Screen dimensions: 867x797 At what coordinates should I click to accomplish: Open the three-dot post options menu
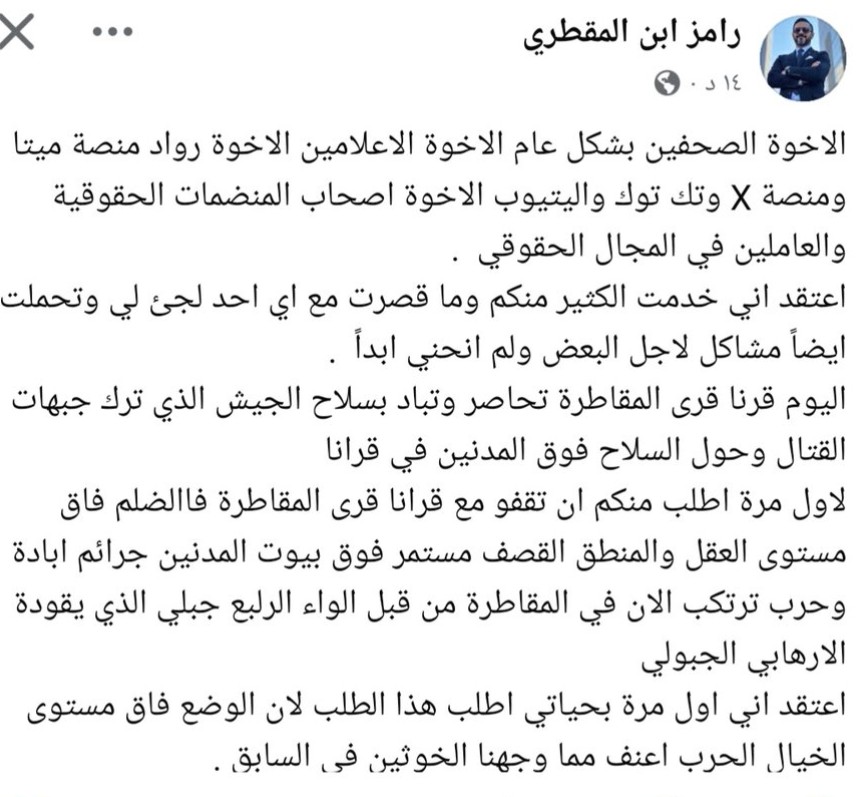pos(112,35)
